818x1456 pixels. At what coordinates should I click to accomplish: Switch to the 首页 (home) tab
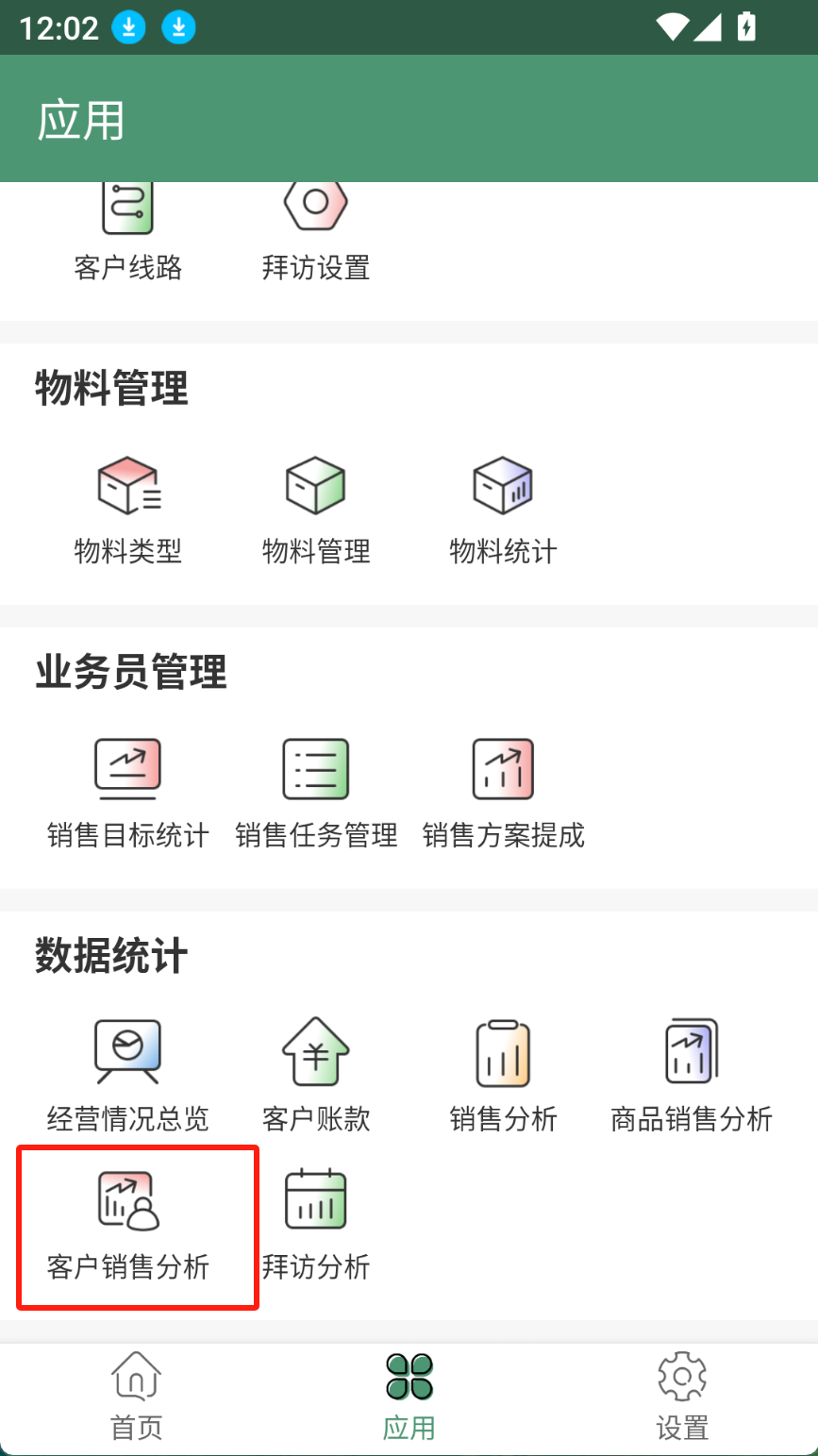[x=137, y=1396]
